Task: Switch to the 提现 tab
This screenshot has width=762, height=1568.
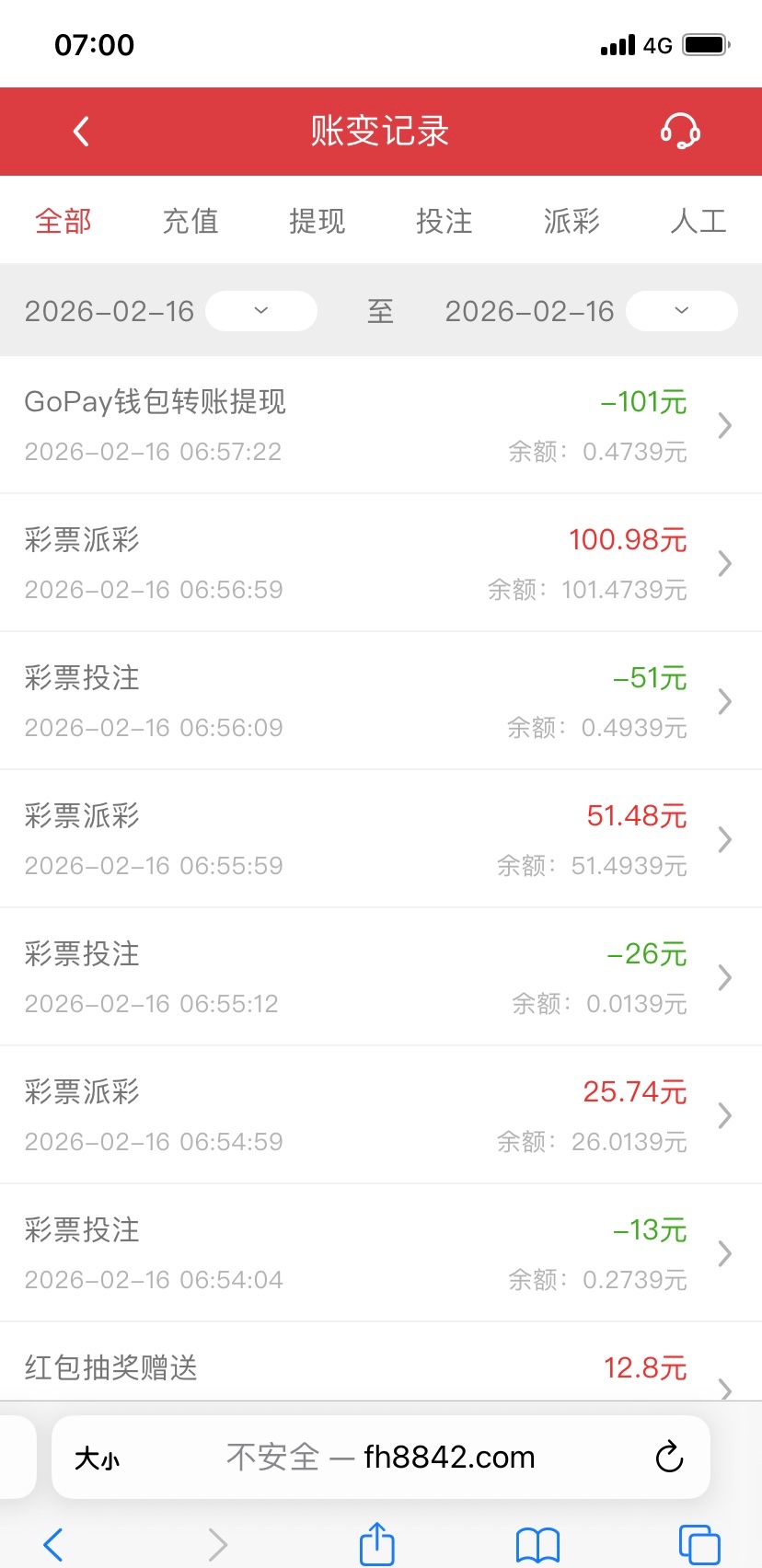Action: (317, 221)
